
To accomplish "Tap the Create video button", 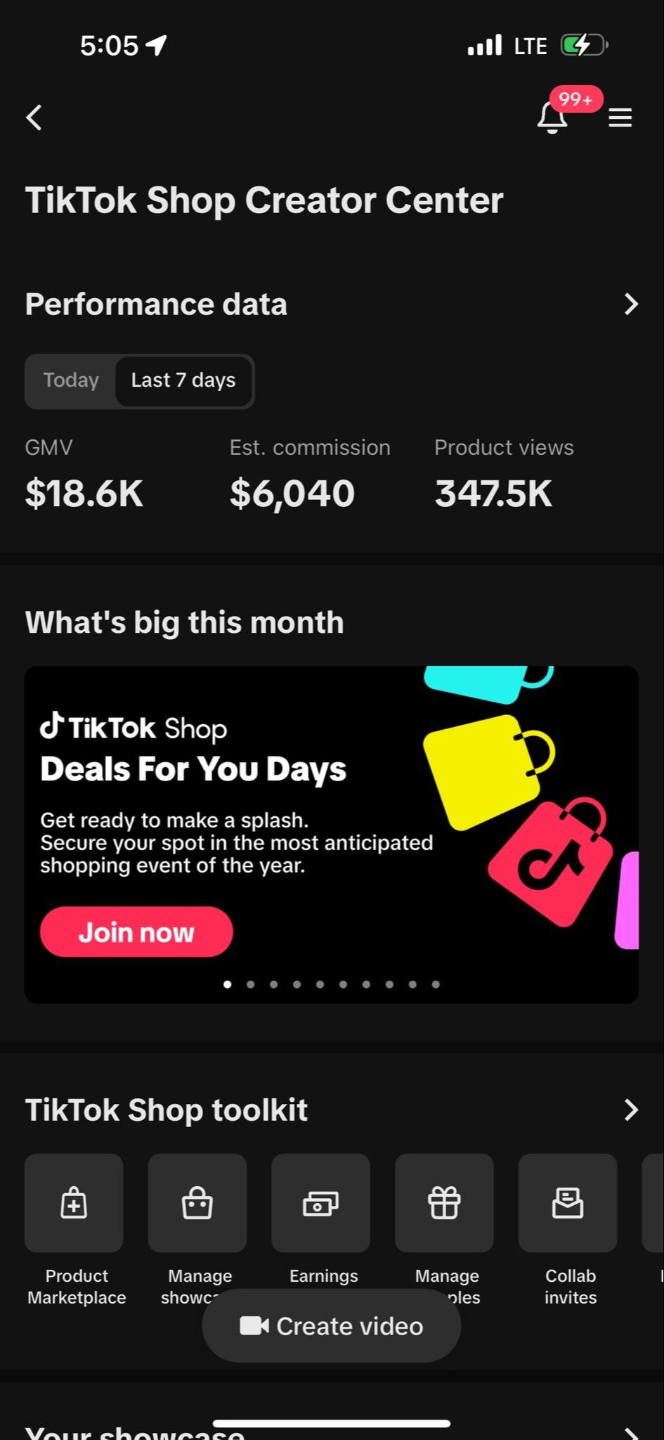I will tap(331, 1326).
